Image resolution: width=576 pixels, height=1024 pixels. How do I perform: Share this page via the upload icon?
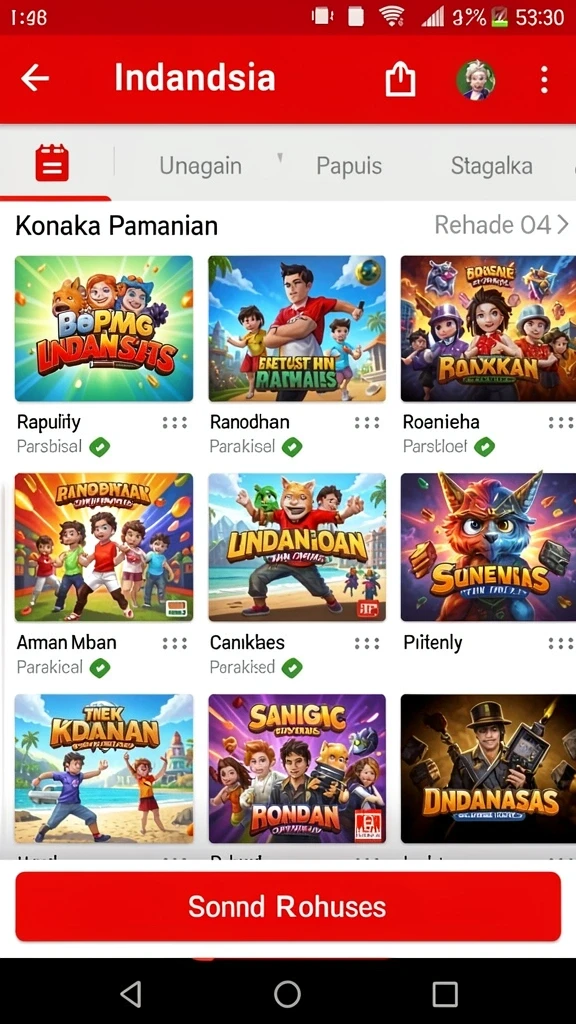[x=400, y=78]
